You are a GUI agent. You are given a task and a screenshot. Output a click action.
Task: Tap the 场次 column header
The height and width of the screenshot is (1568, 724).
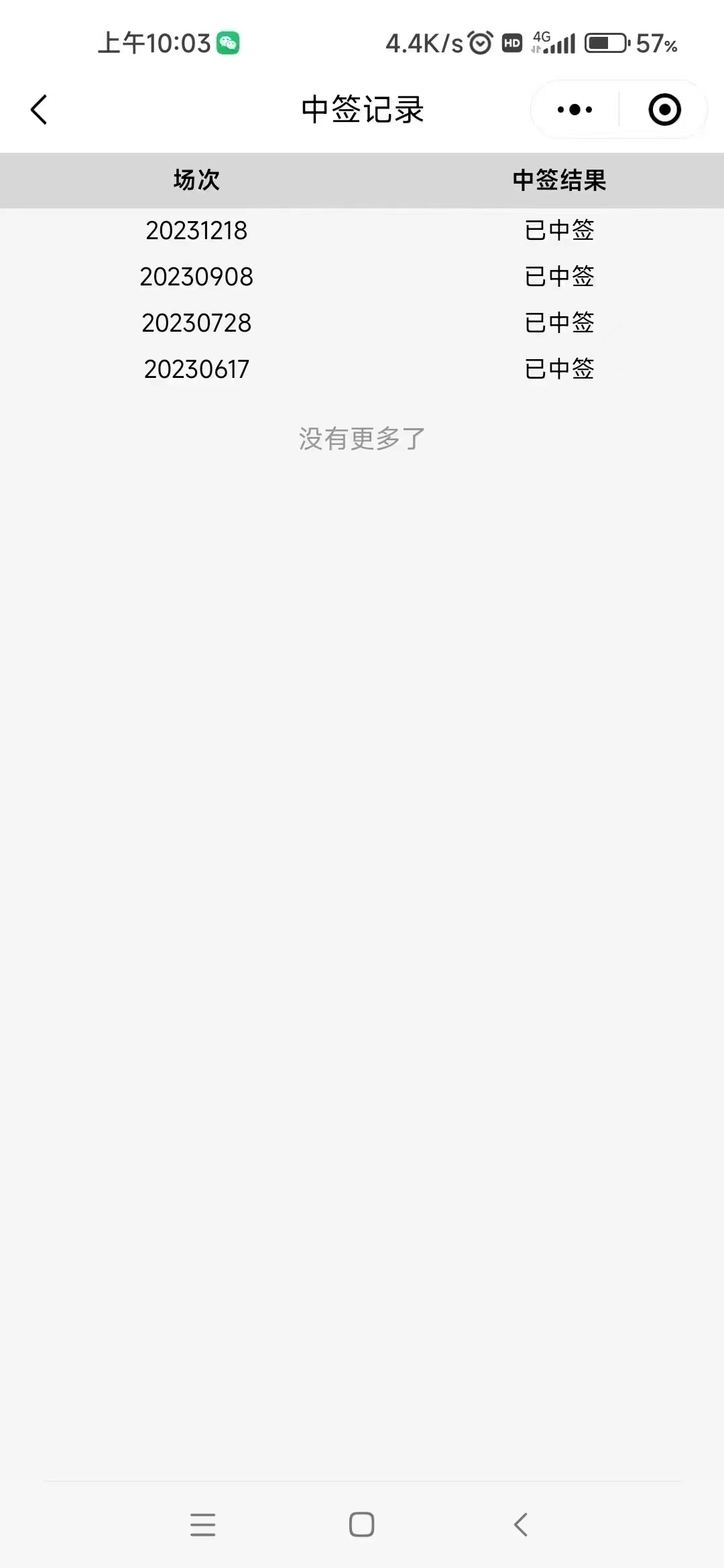tap(195, 180)
